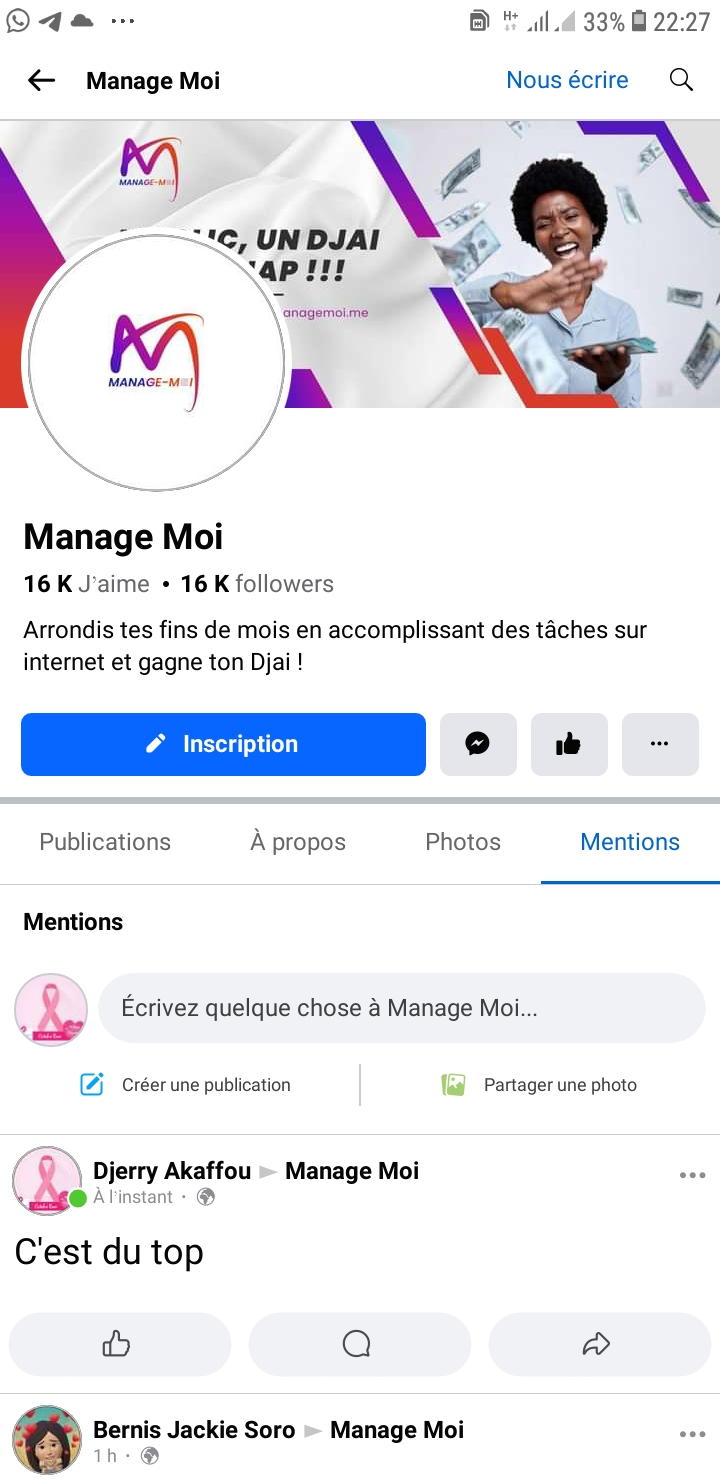Go back using the top arrow

pyautogui.click(x=41, y=81)
